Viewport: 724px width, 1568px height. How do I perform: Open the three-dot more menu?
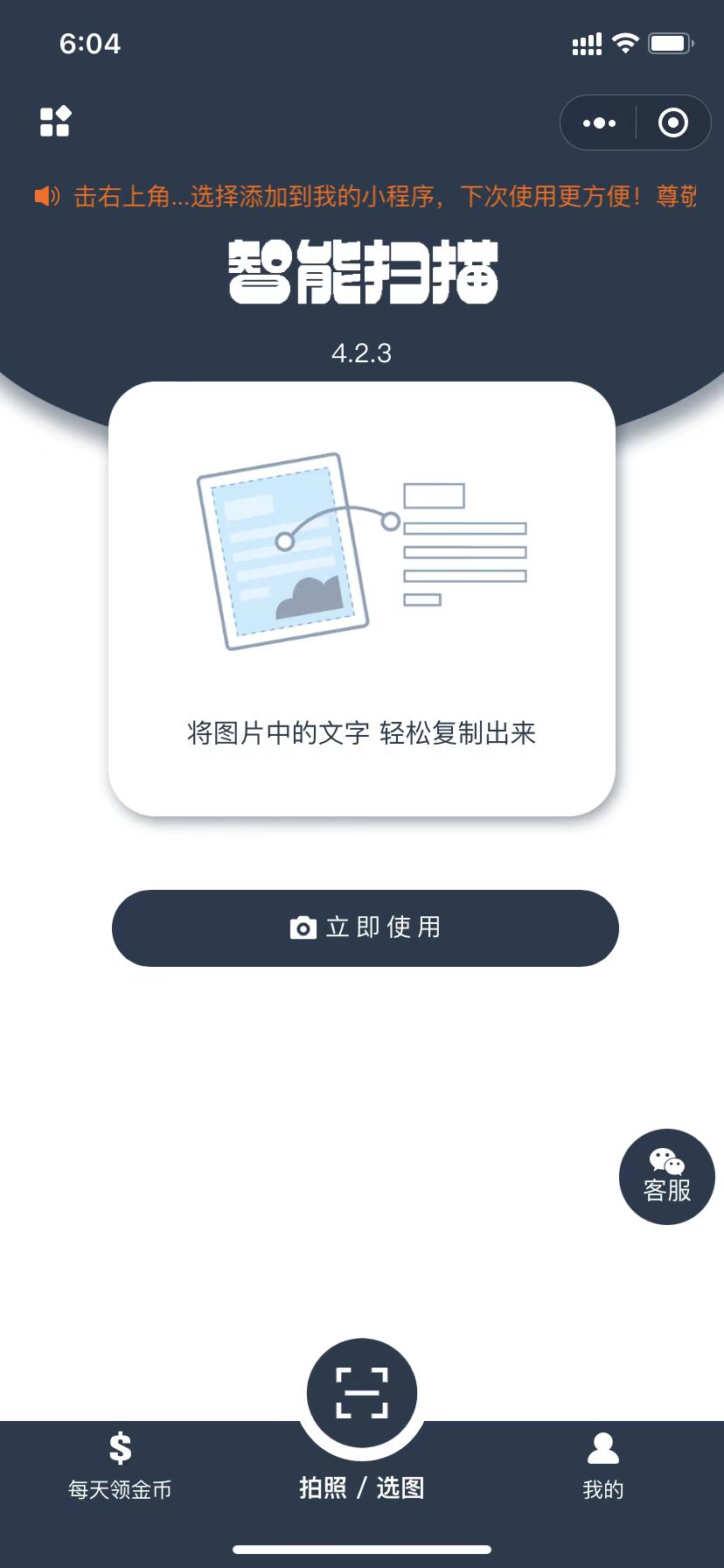pos(599,123)
